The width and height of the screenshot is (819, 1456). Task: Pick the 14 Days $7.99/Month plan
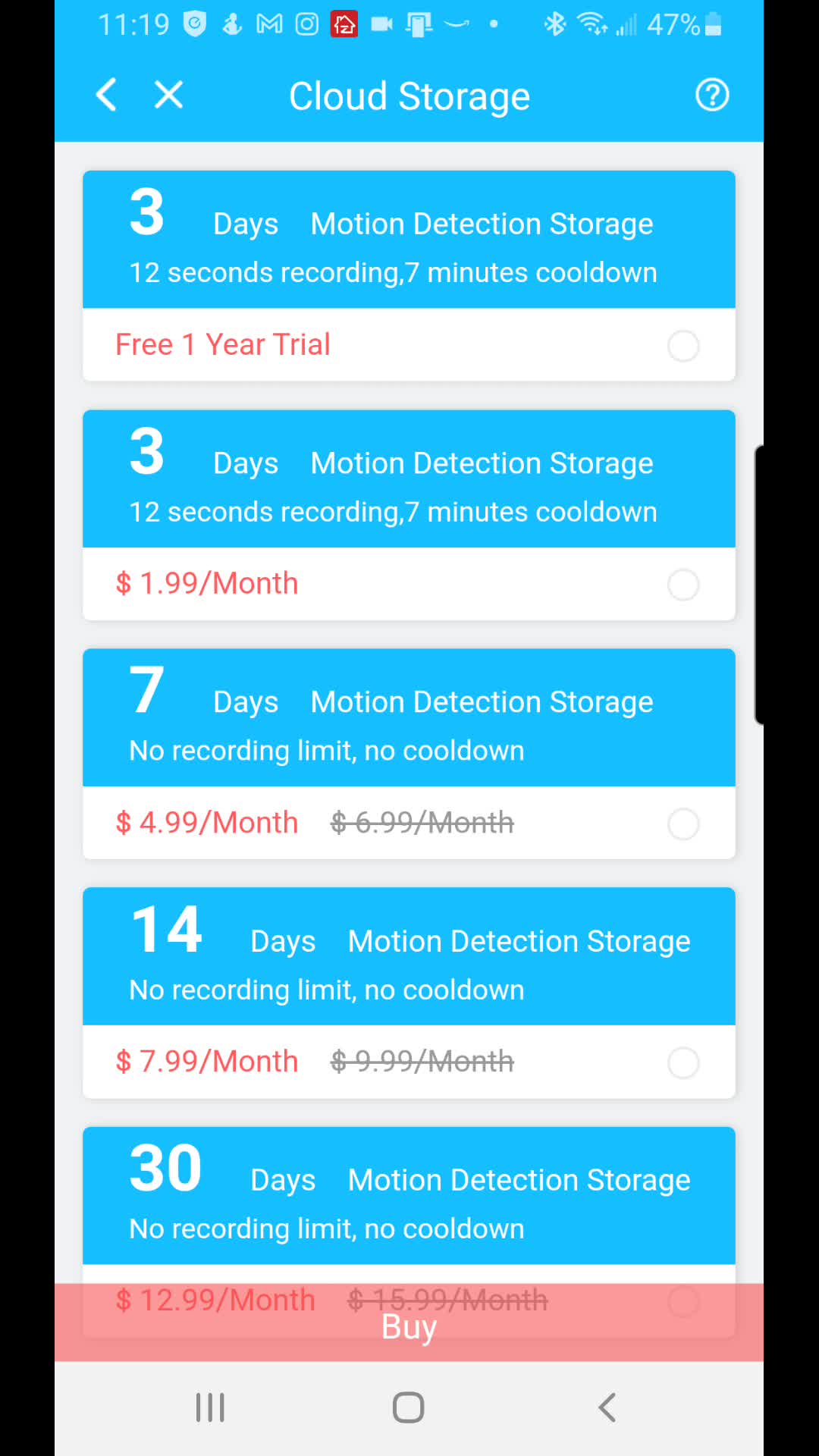point(682,1062)
